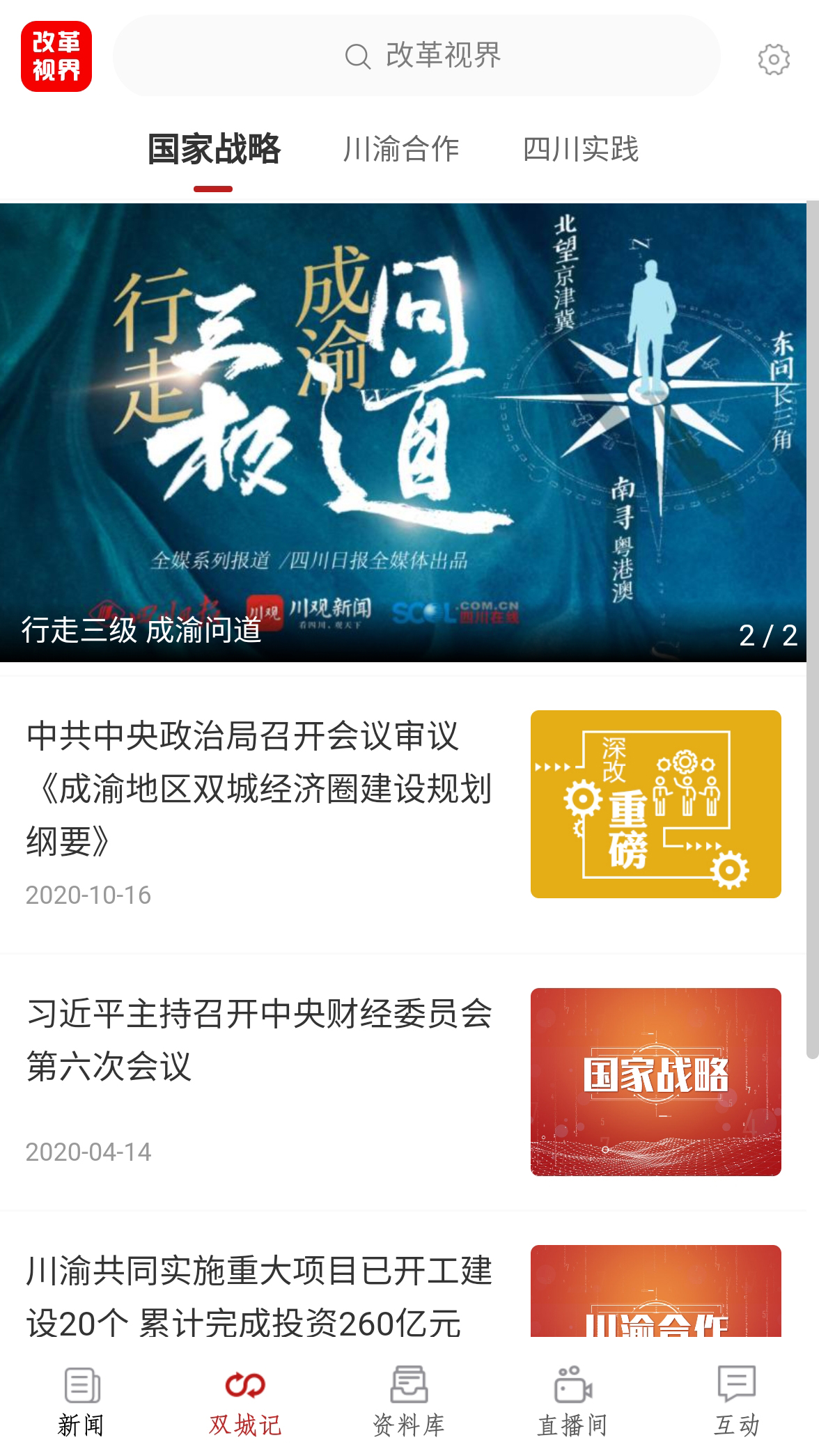Screen dimensions: 819x1456
Task: Switch to the 四川实践 tab
Action: (x=581, y=149)
